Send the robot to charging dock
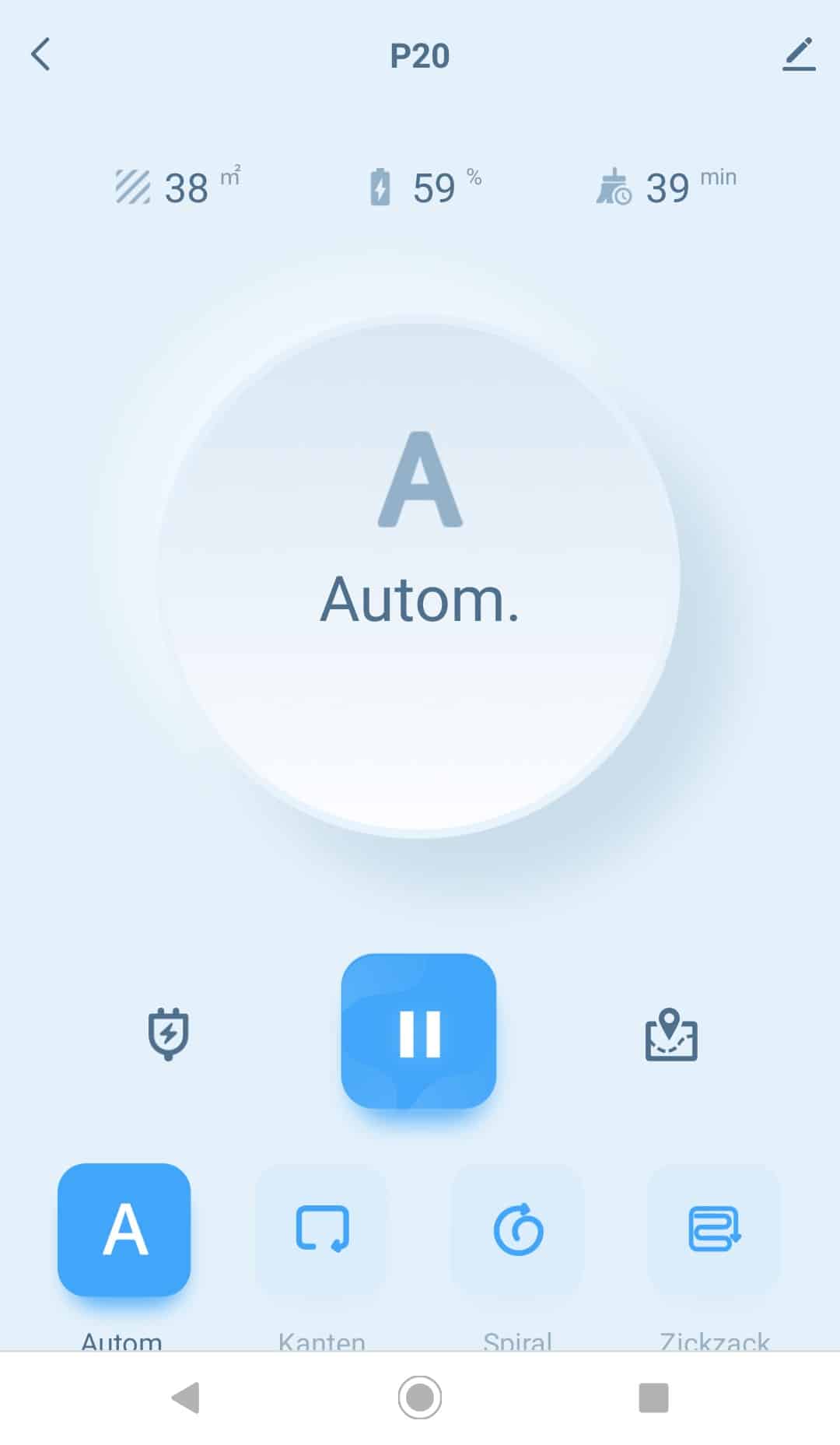 169,1034
